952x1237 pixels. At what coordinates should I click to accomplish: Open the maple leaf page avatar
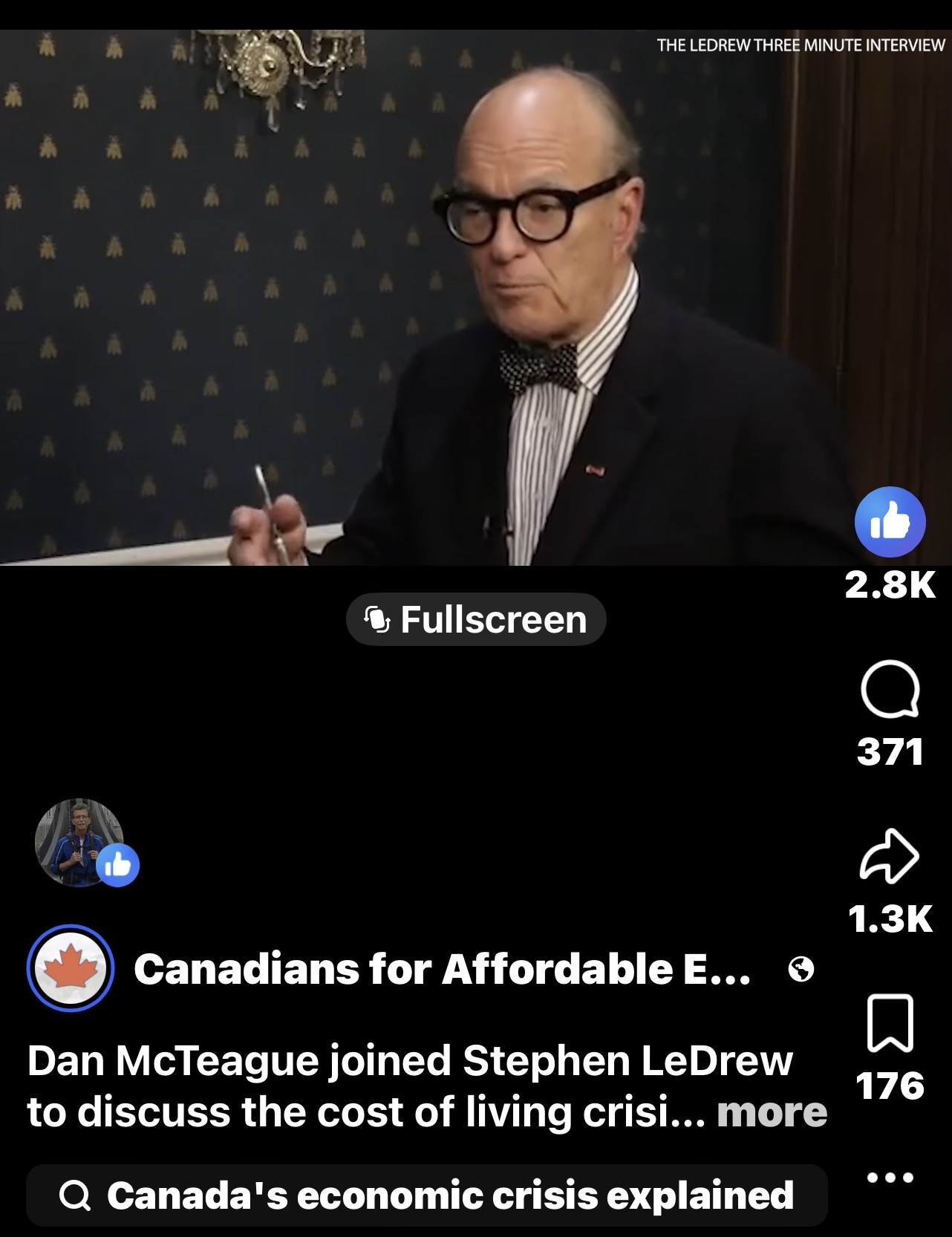[71, 969]
